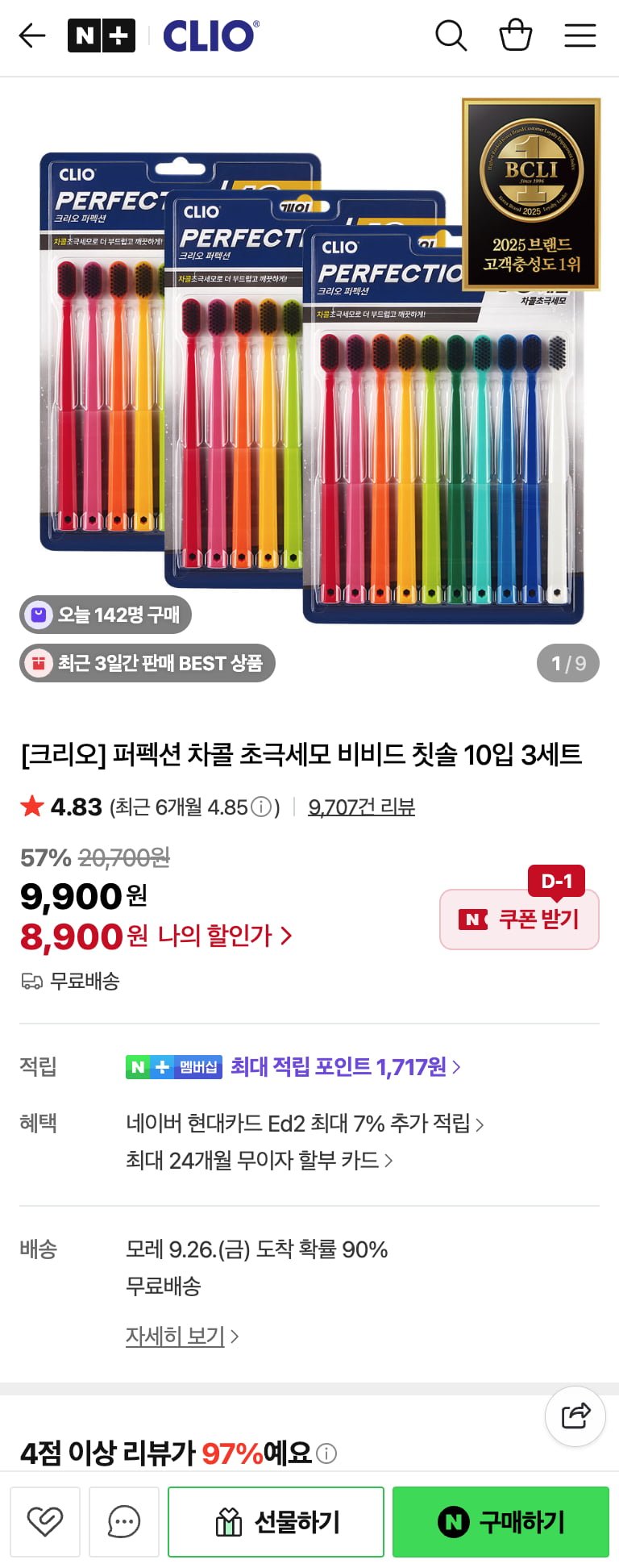Tap the rating info icon next to 4.85

[x=261, y=807]
